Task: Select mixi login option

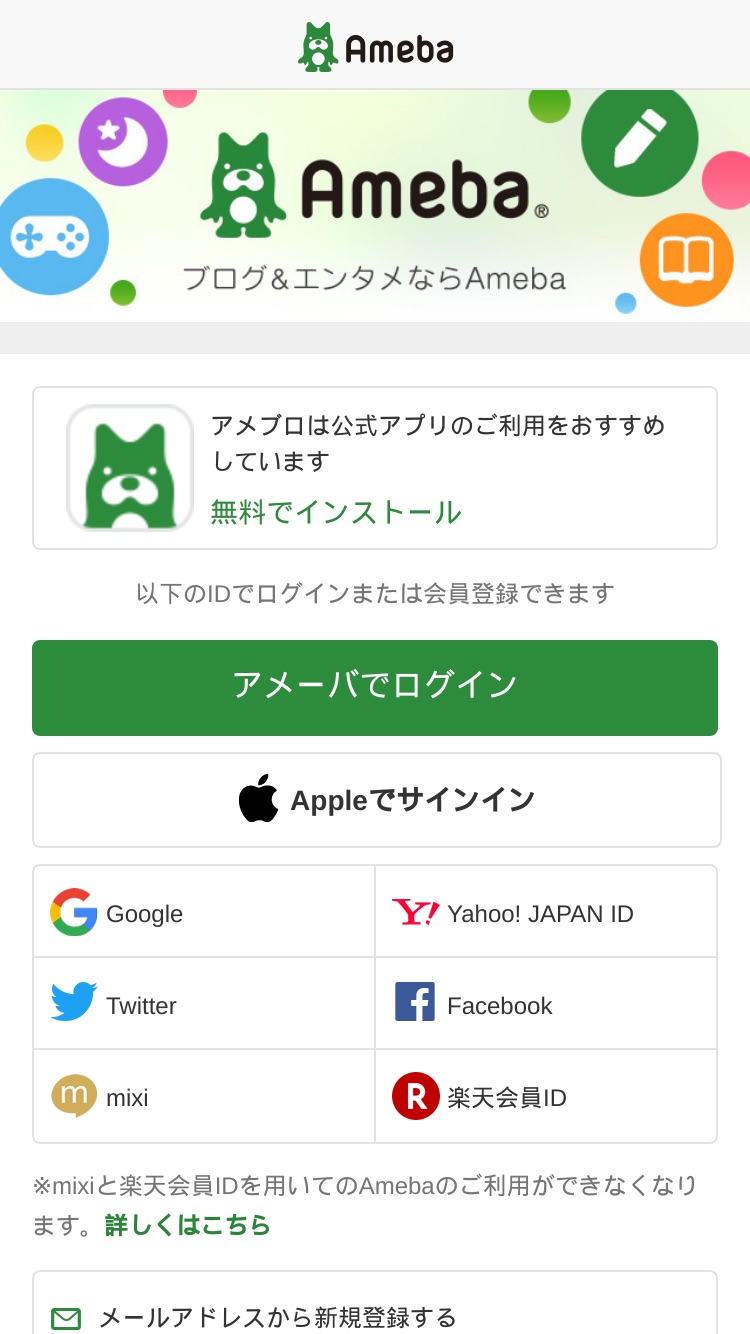Action: coord(204,1096)
